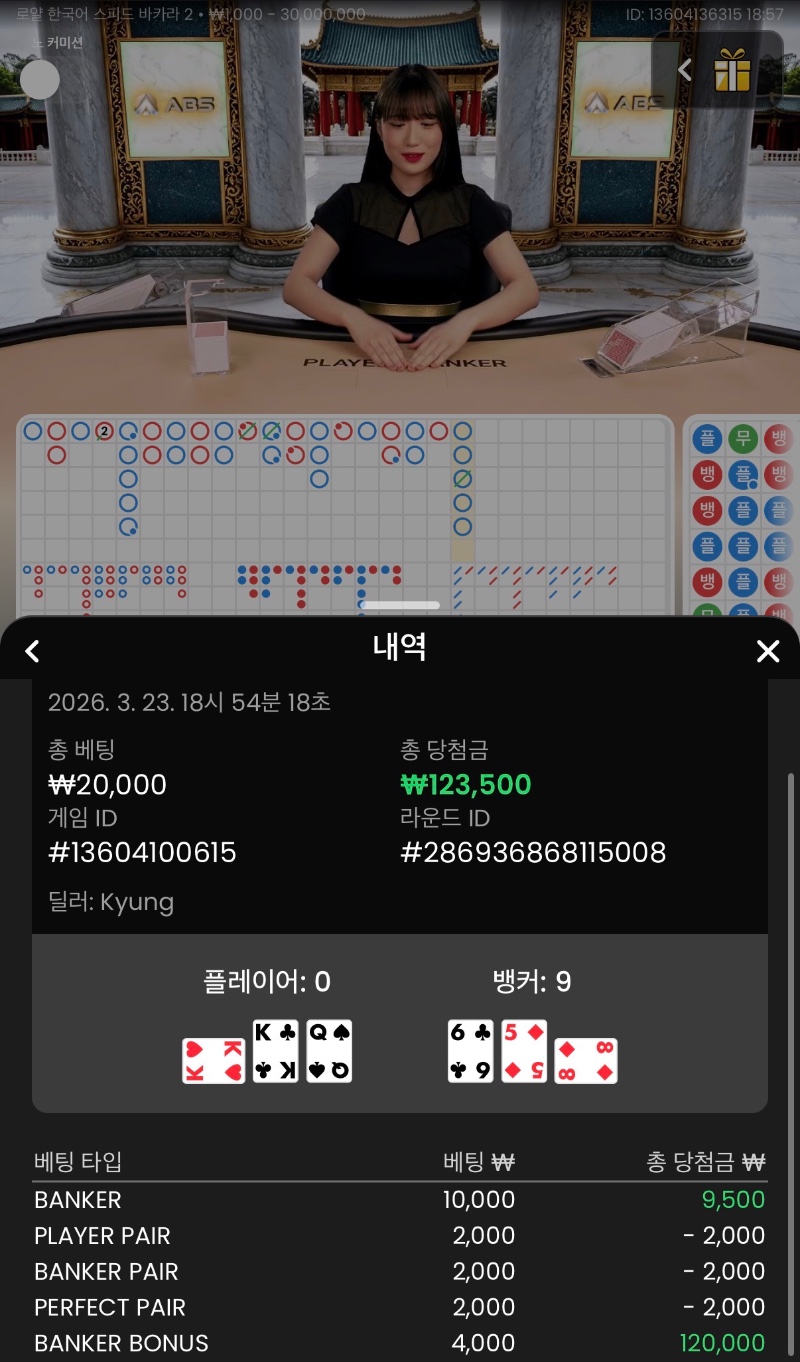Image resolution: width=800 pixels, height=1362 pixels.
Task: Close the 내역 history panel
Action: (x=767, y=651)
